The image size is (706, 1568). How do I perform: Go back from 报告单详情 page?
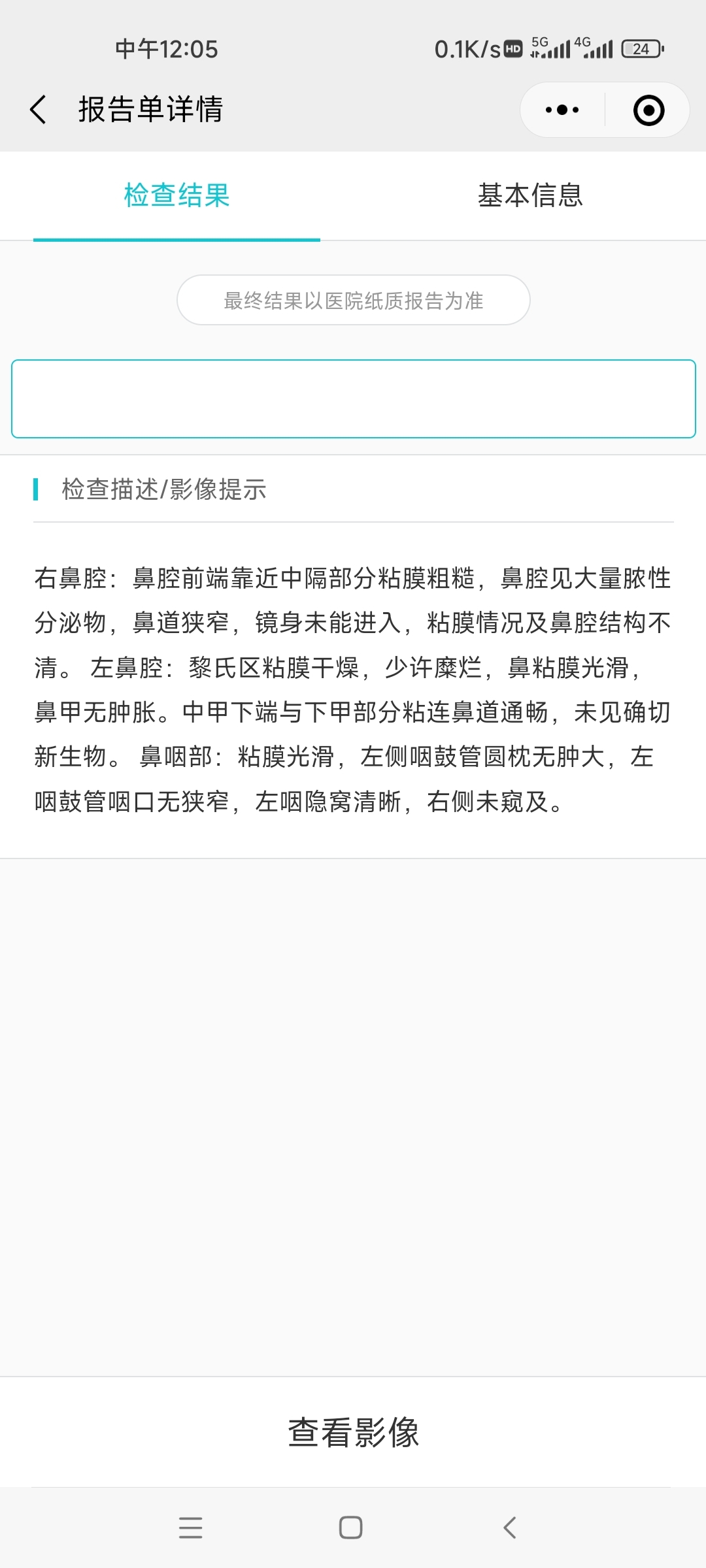pos(39,109)
